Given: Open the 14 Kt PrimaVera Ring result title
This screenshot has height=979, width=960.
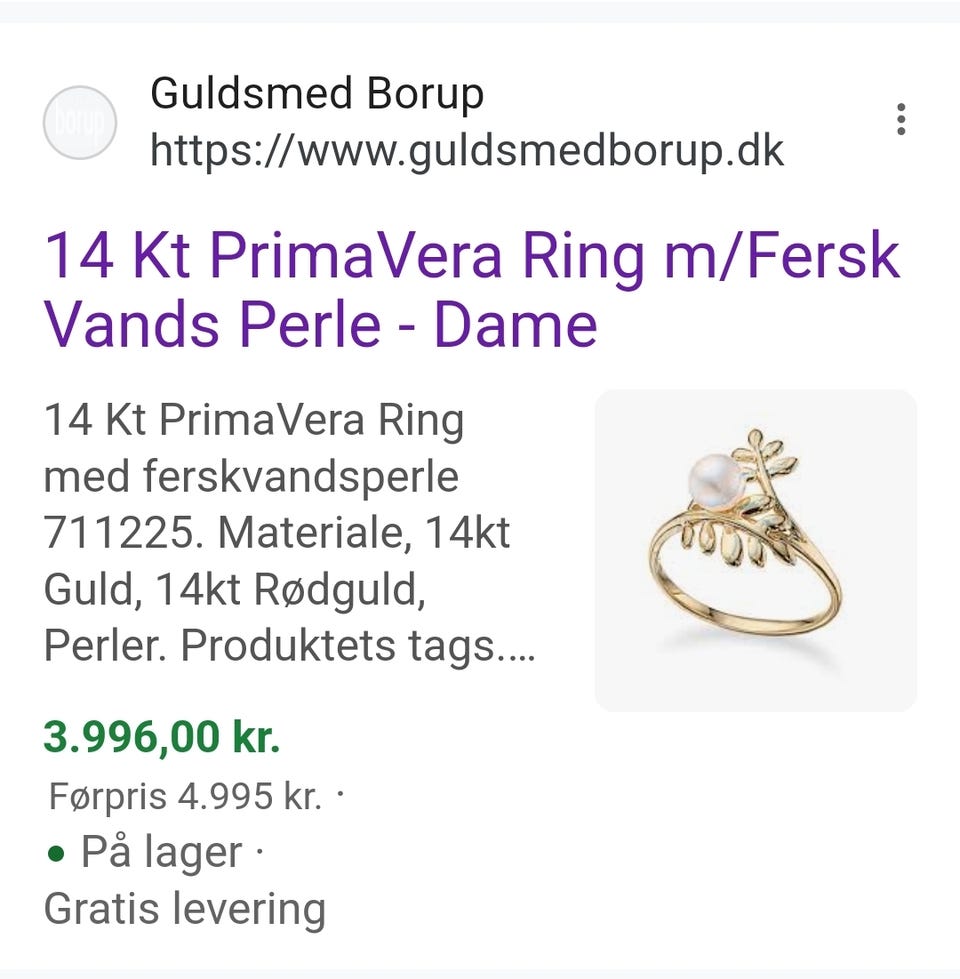Looking at the screenshot, I should click(470, 290).
